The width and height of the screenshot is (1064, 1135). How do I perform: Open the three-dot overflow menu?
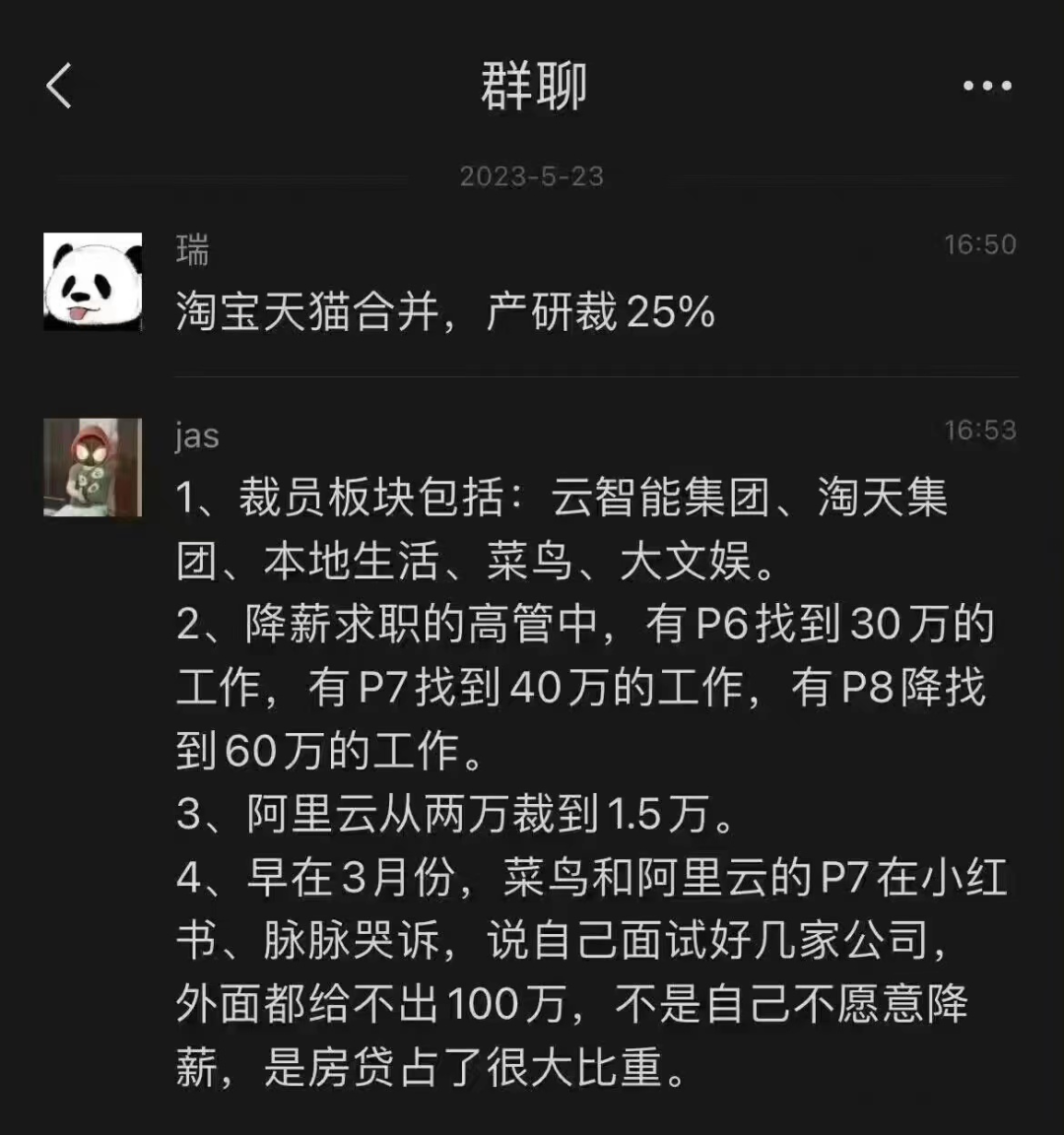987,87
